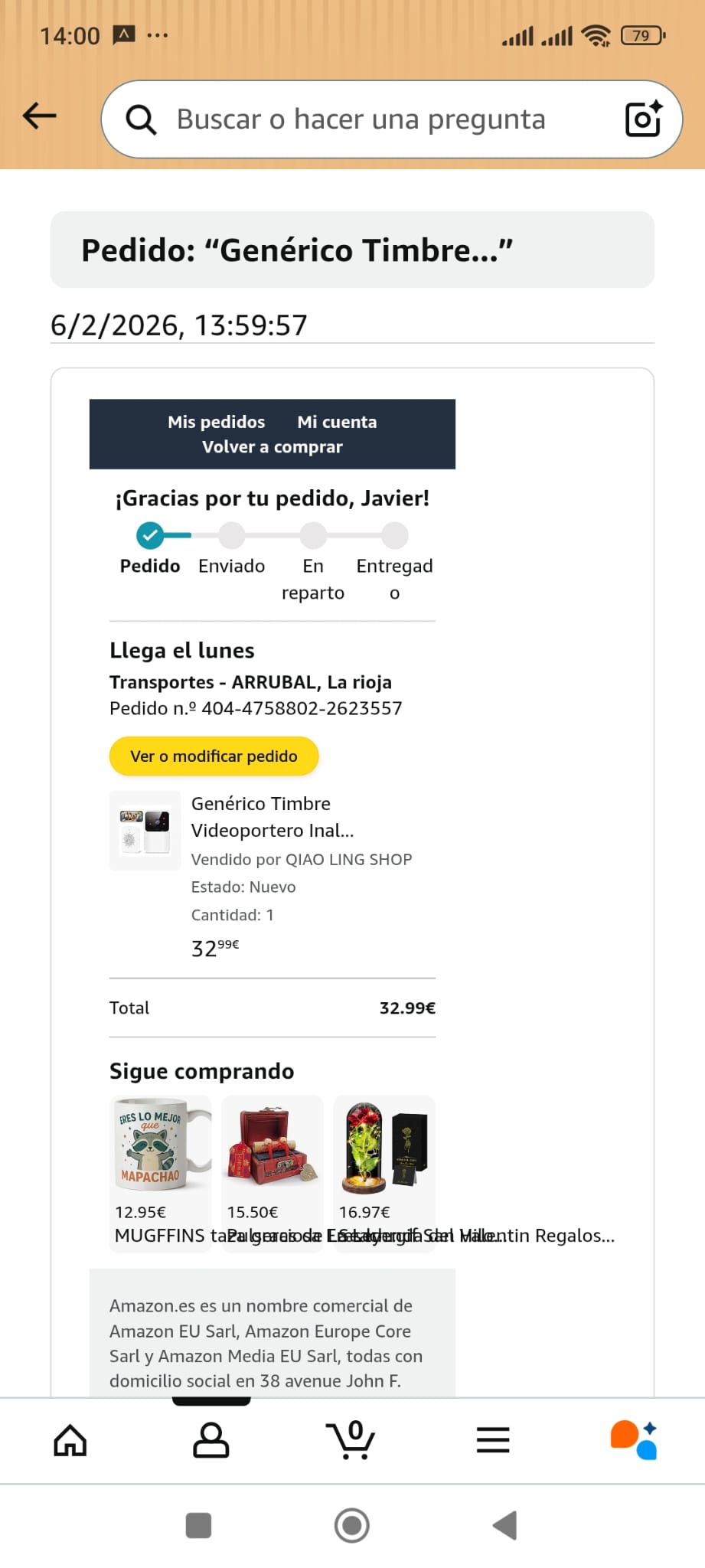Viewport: 705px width, 1568px height.
Task: Open Mi cuenta link
Action: click(337, 422)
